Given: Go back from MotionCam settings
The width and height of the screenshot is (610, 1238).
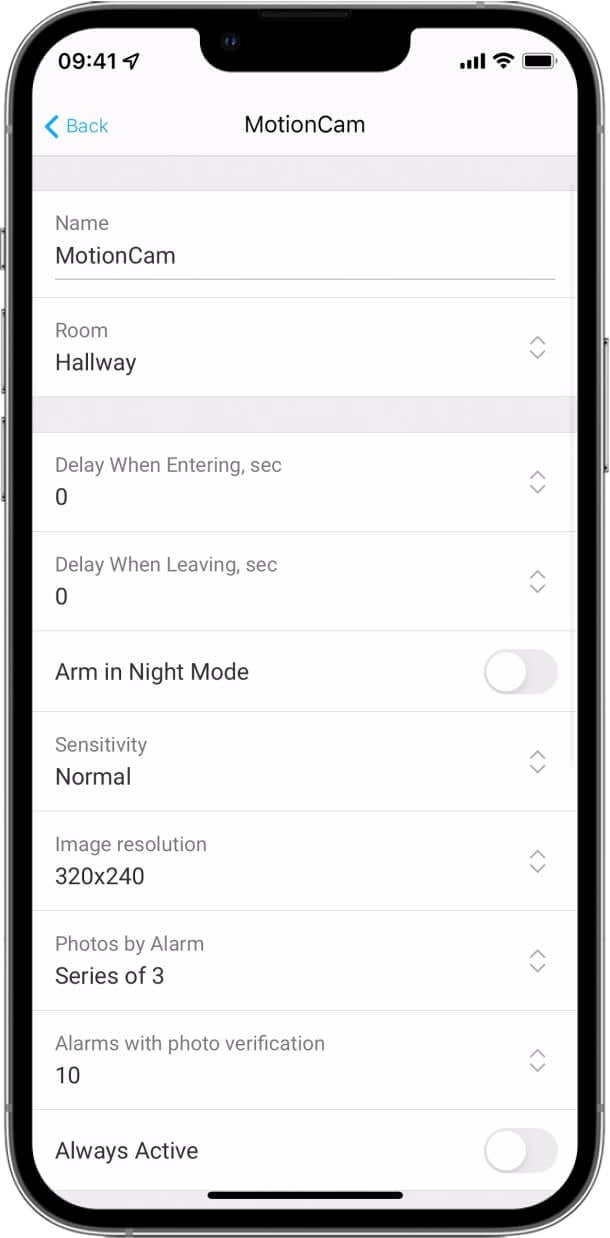Looking at the screenshot, I should tap(76, 126).
